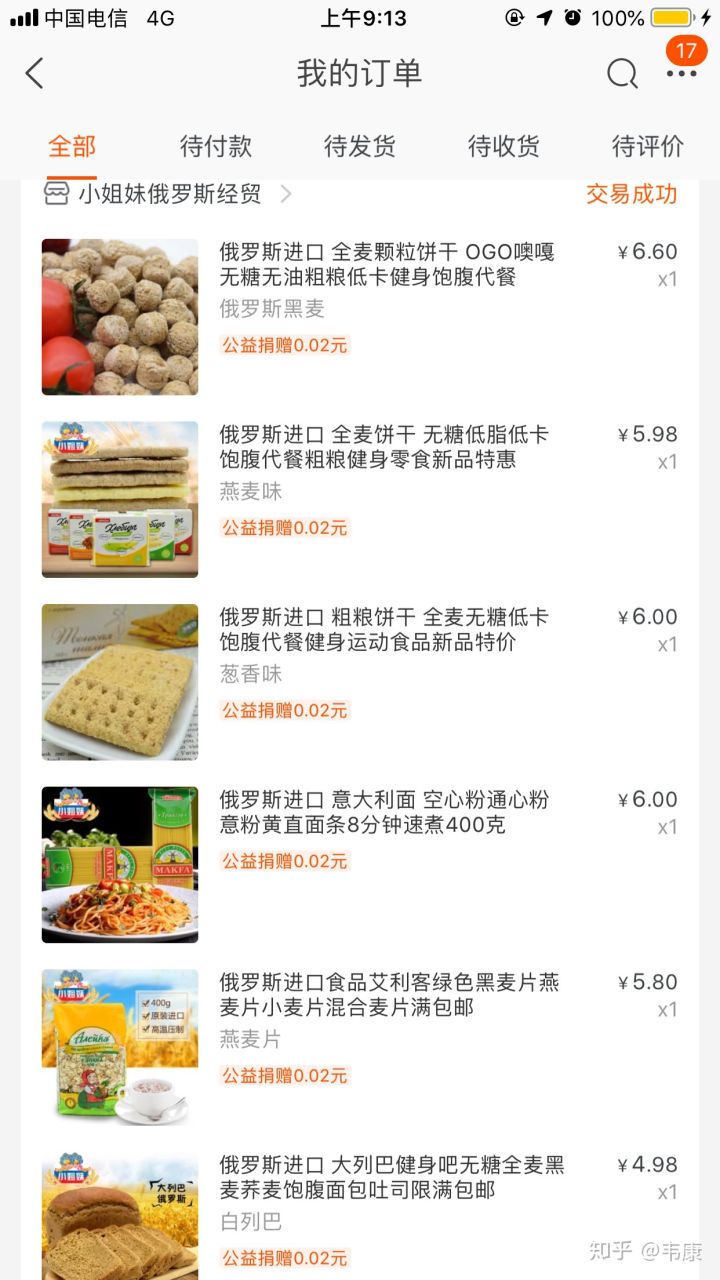Open the overflow menu with badge 17
720x1280 pixels.
pyautogui.click(x=682, y=72)
